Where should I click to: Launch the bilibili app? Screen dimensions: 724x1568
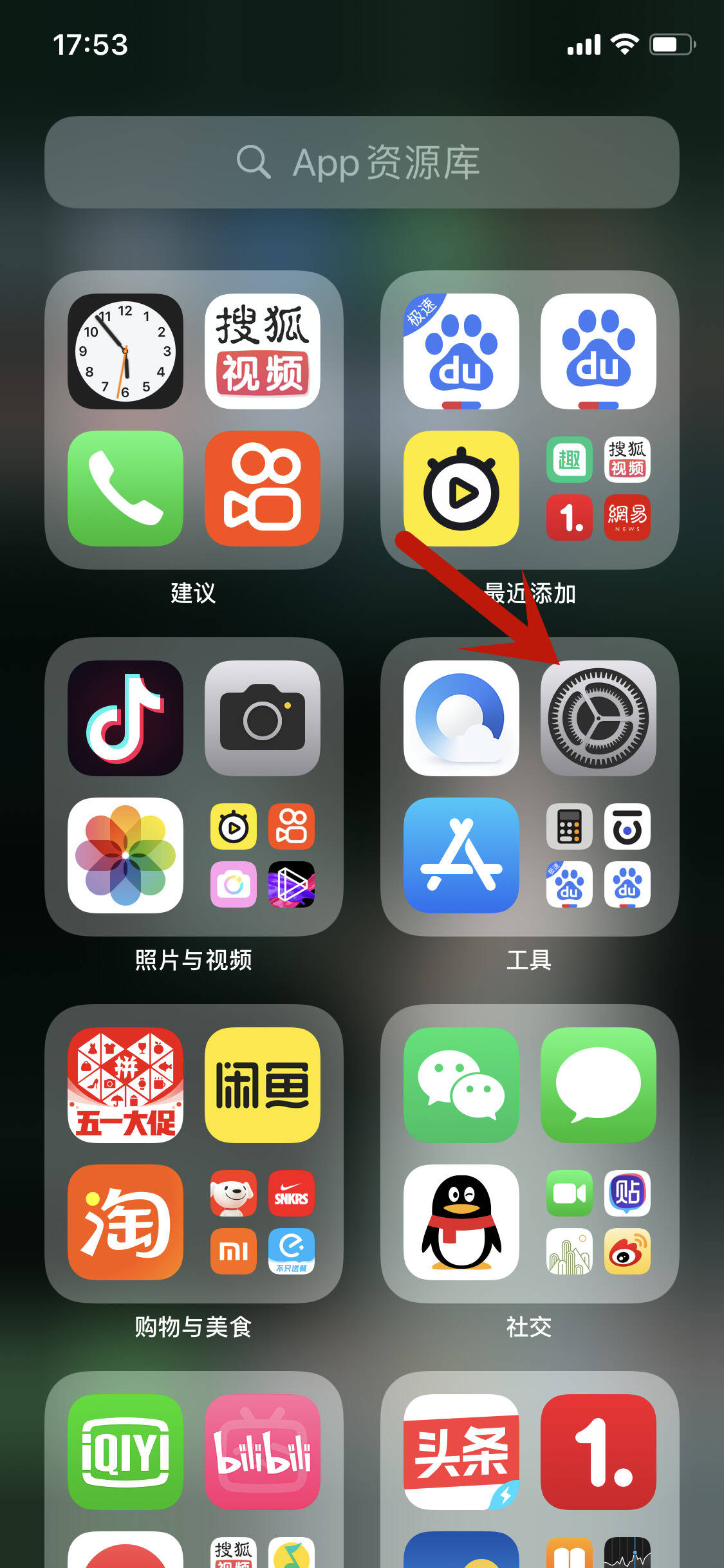(x=263, y=1452)
